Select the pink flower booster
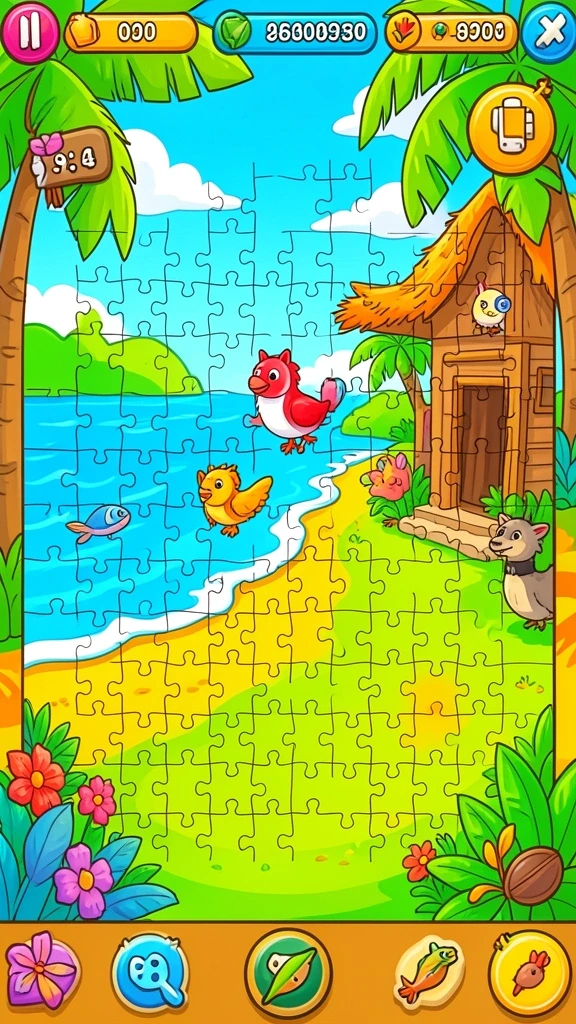The image size is (576, 1024). pos(42,970)
